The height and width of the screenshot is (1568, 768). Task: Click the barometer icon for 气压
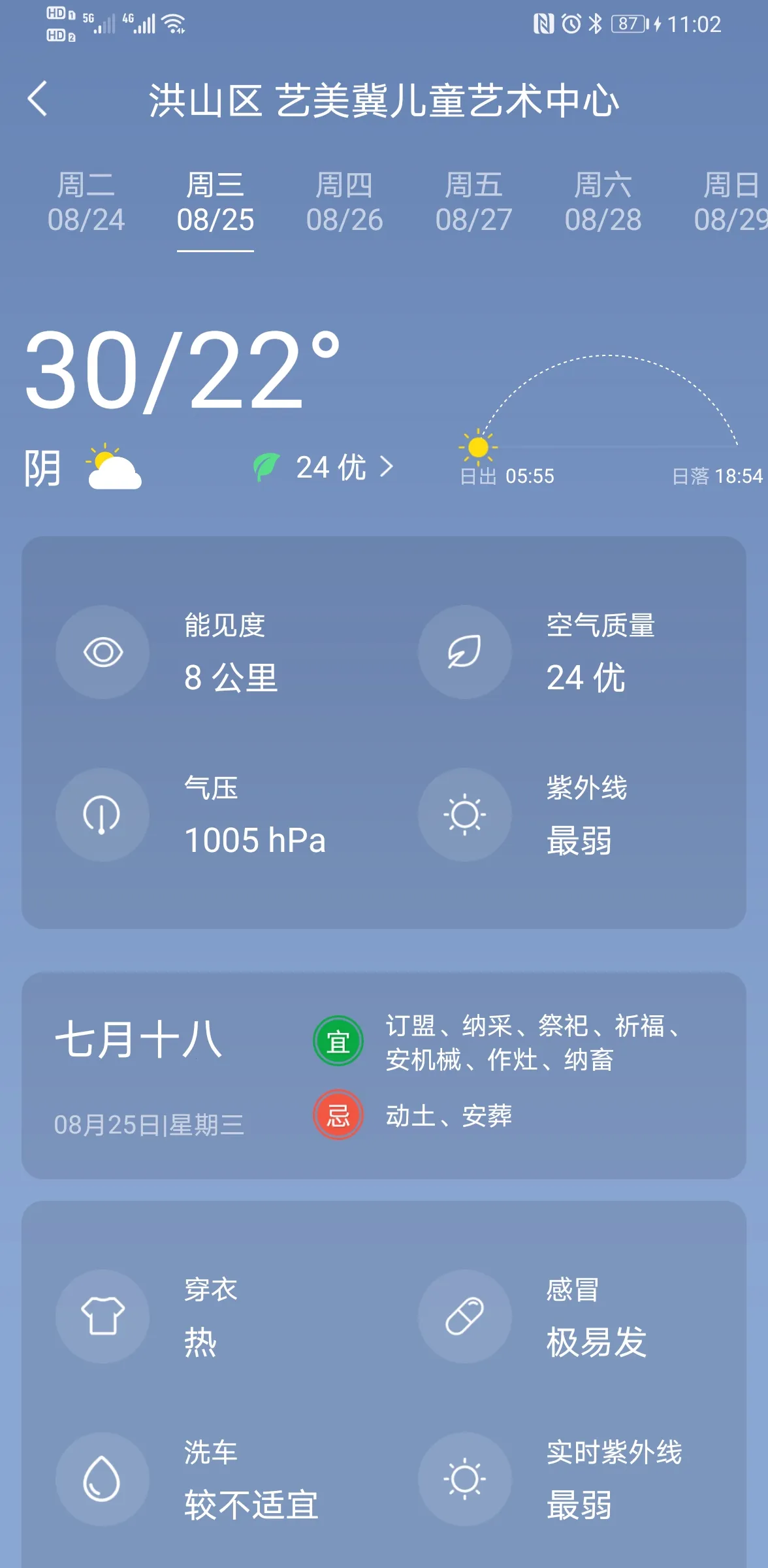click(x=103, y=814)
